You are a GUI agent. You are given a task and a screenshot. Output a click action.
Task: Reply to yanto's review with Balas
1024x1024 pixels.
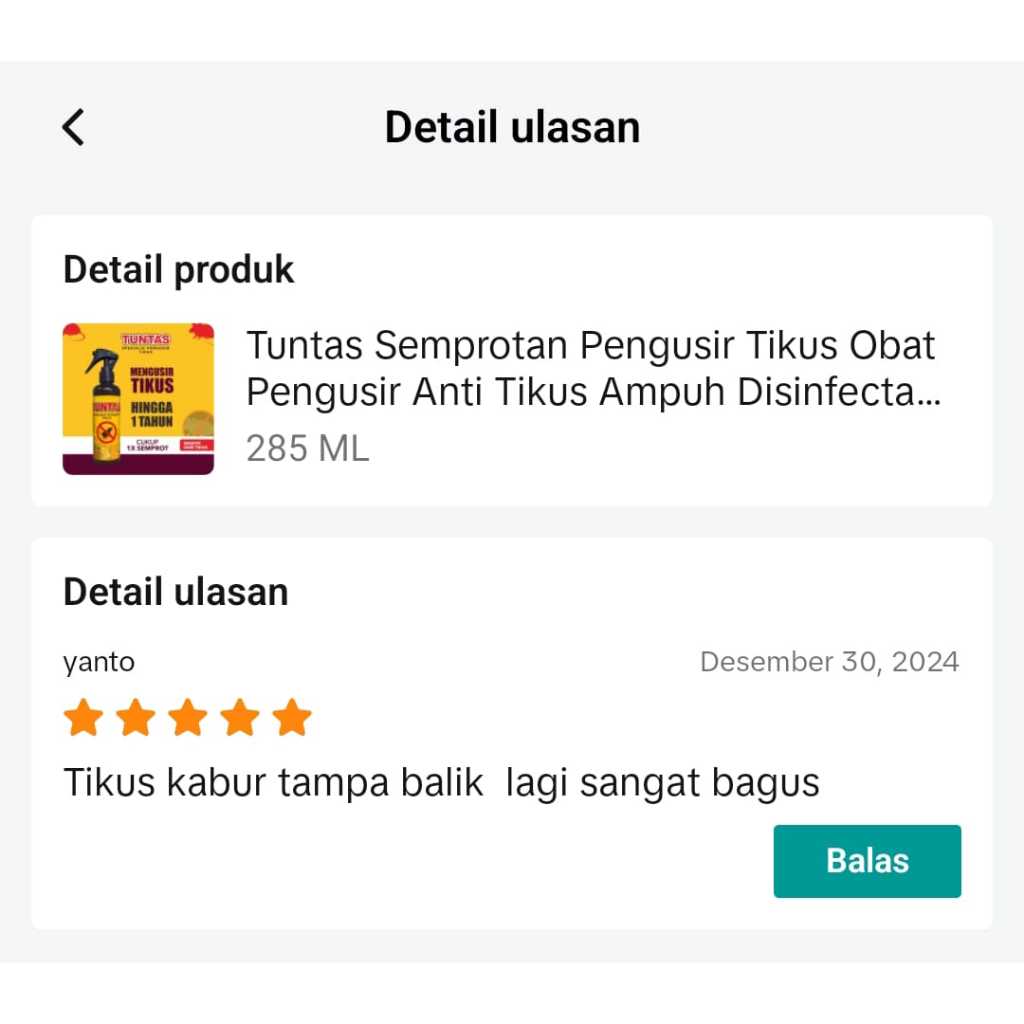click(866, 861)
